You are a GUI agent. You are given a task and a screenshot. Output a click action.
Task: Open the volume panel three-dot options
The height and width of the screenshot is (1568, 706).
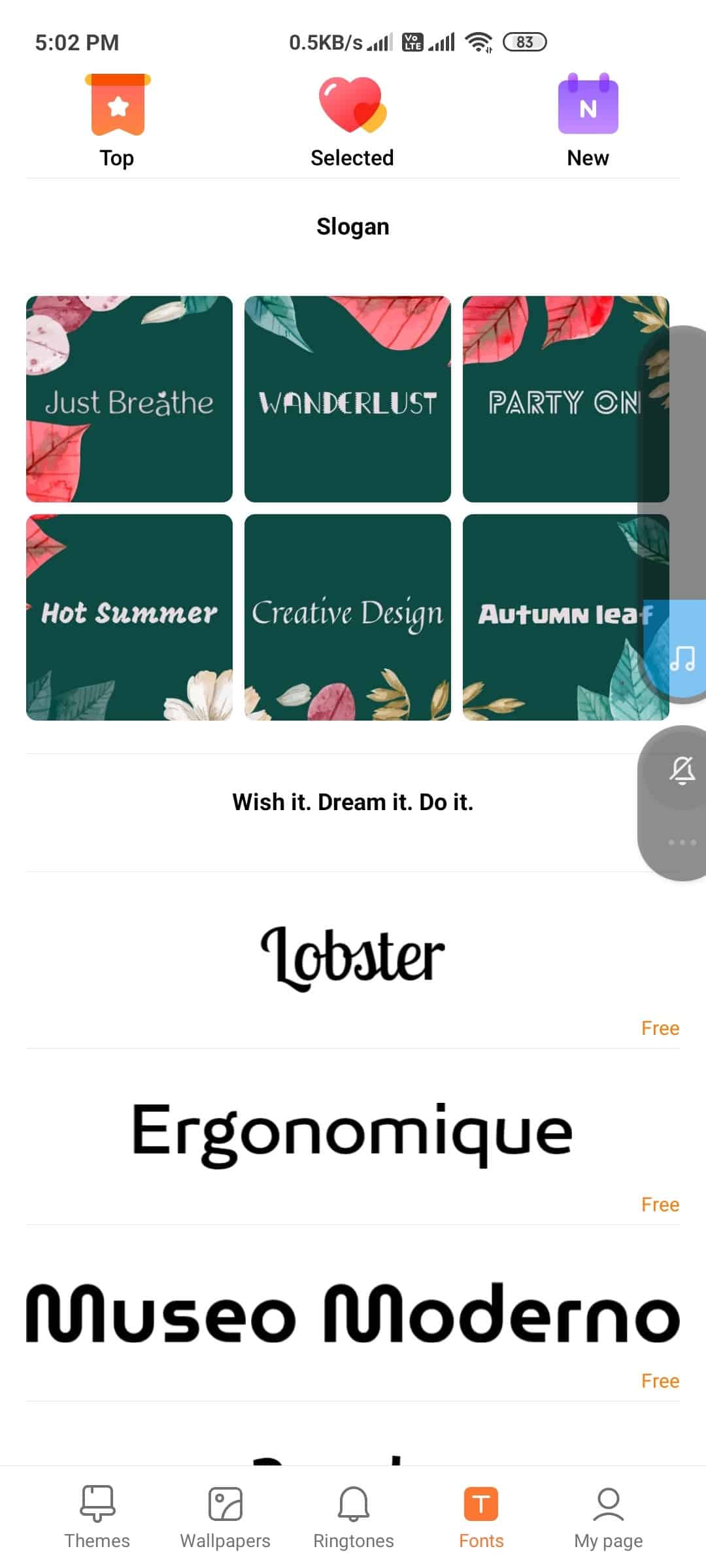click(682, 842)
